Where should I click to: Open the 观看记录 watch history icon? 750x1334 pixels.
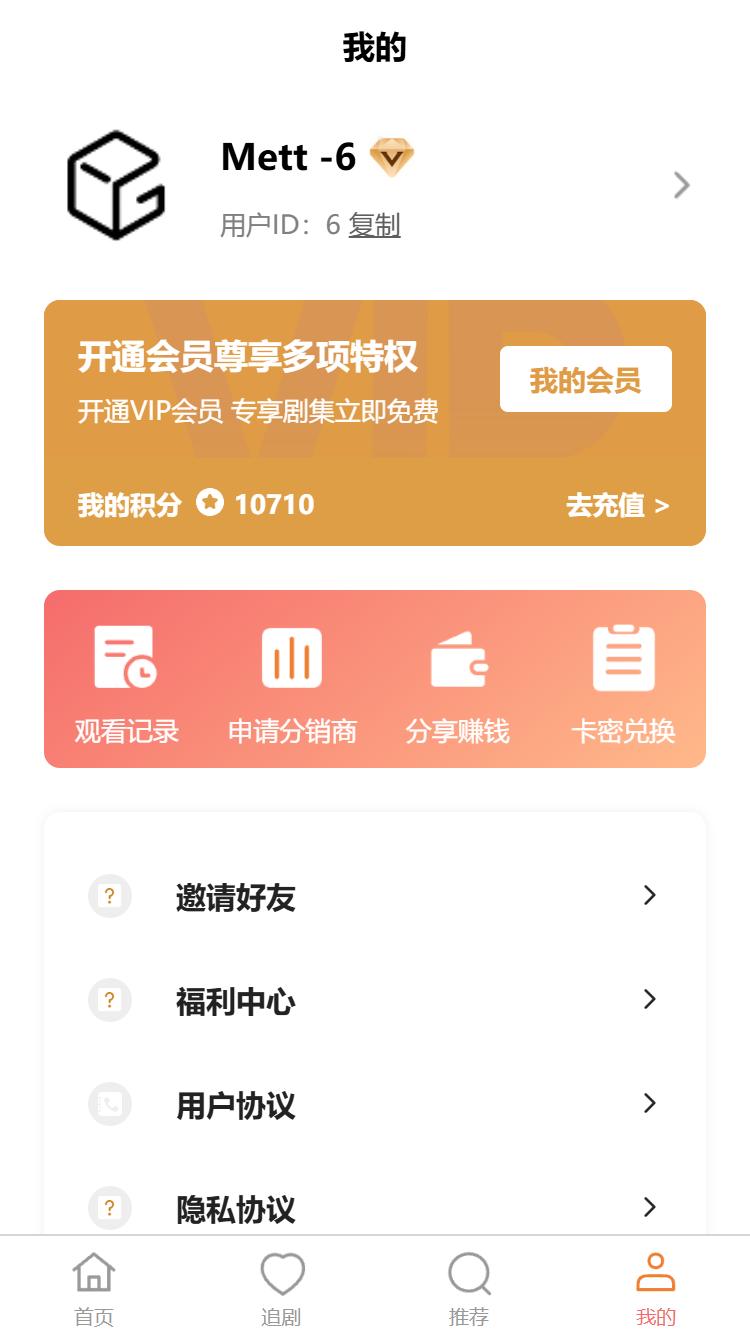point(126,658)
